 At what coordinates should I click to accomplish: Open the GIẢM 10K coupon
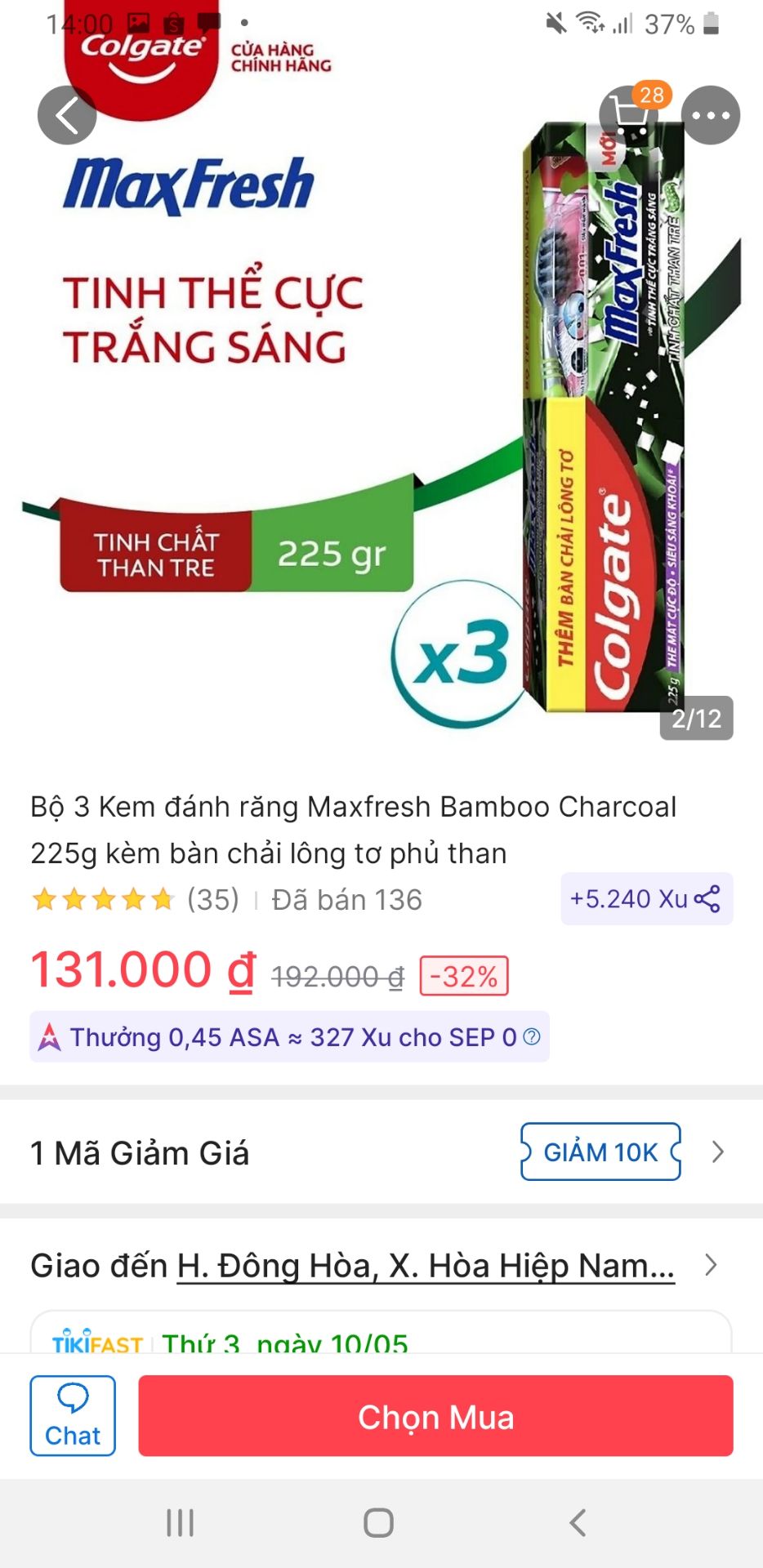[600, 1152]
